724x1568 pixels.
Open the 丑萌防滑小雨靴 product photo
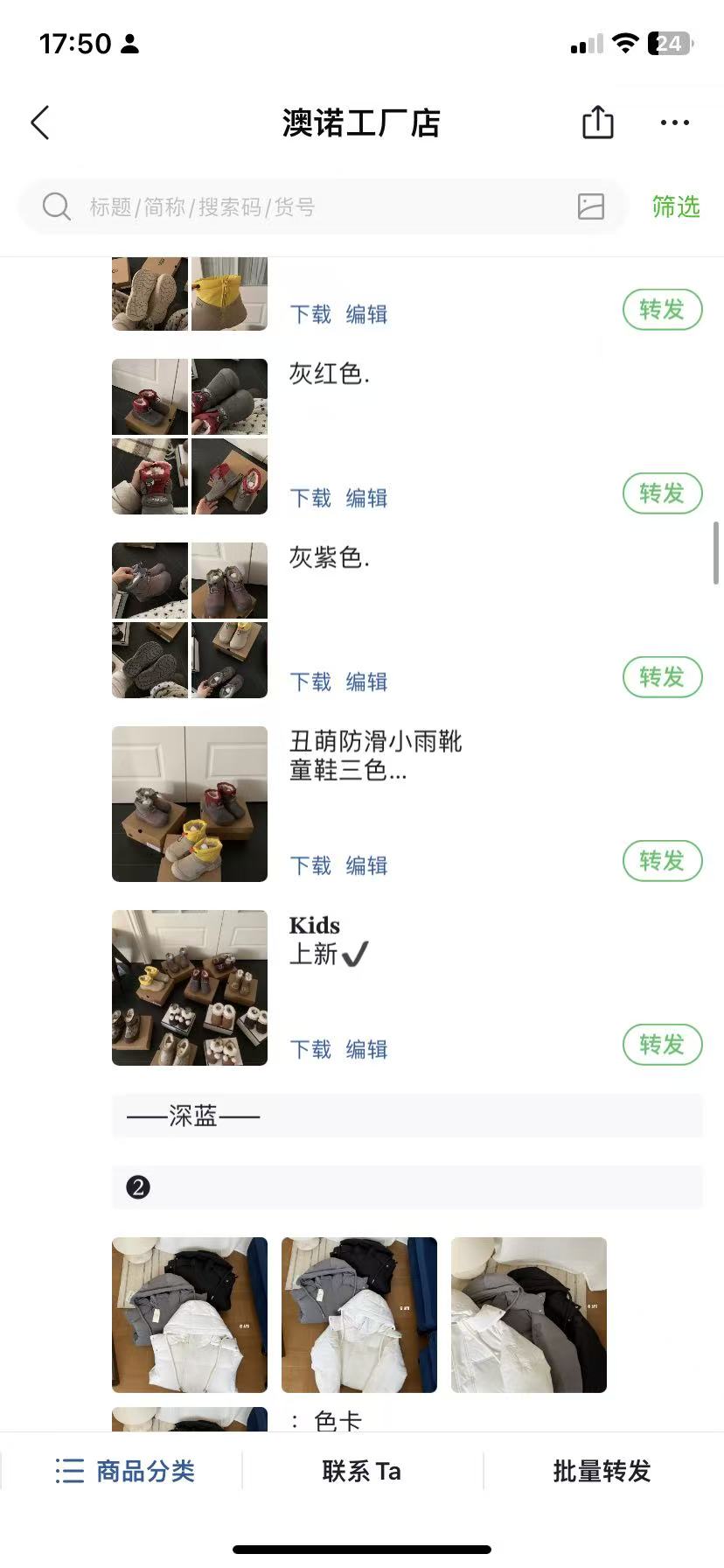[x=190, y=804]
